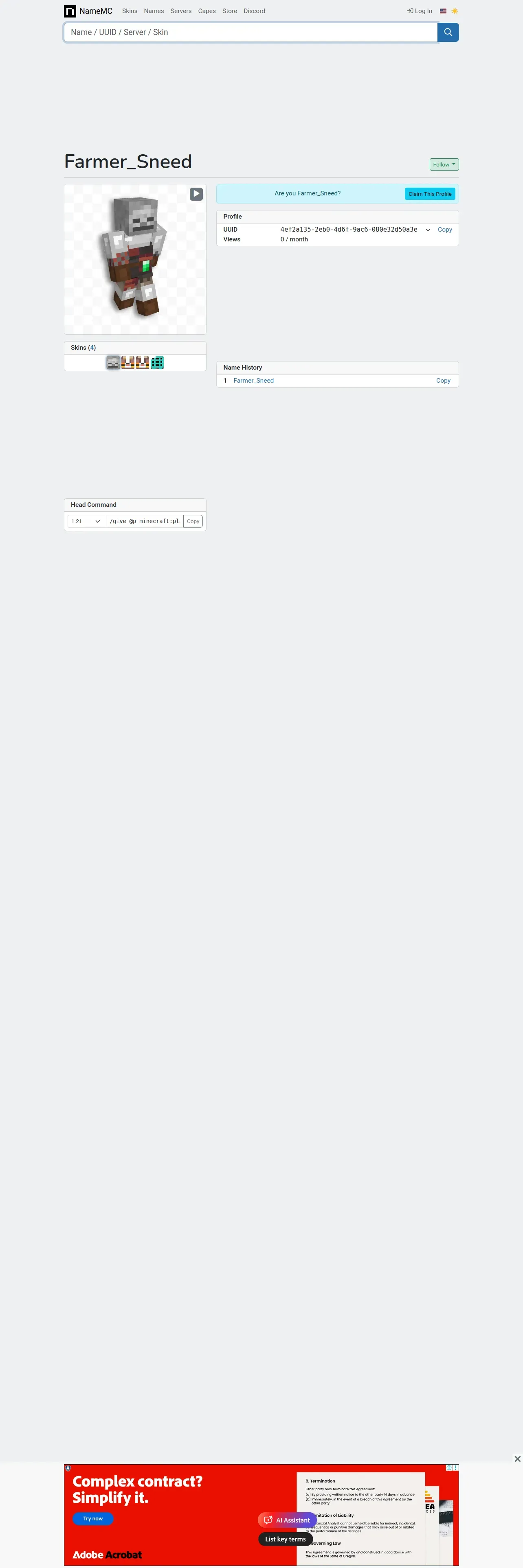Claim This Profile
The width and height of the screenshot is (523, 1568).
pos(430,194)
